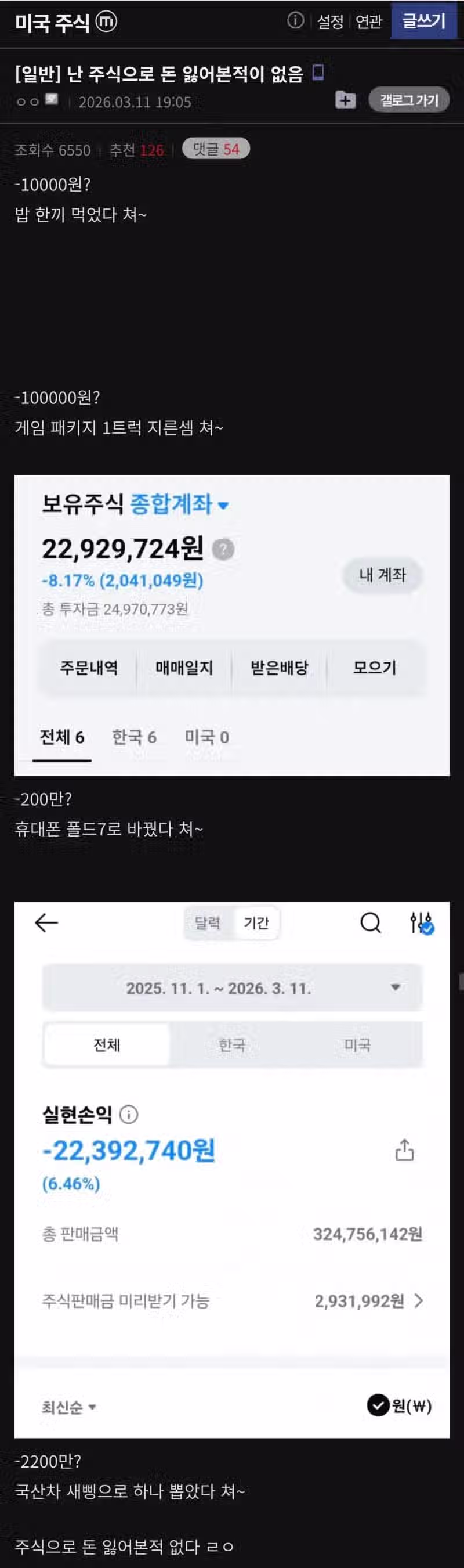
Task: Open 설정 settings
Action: coord(330,22)
